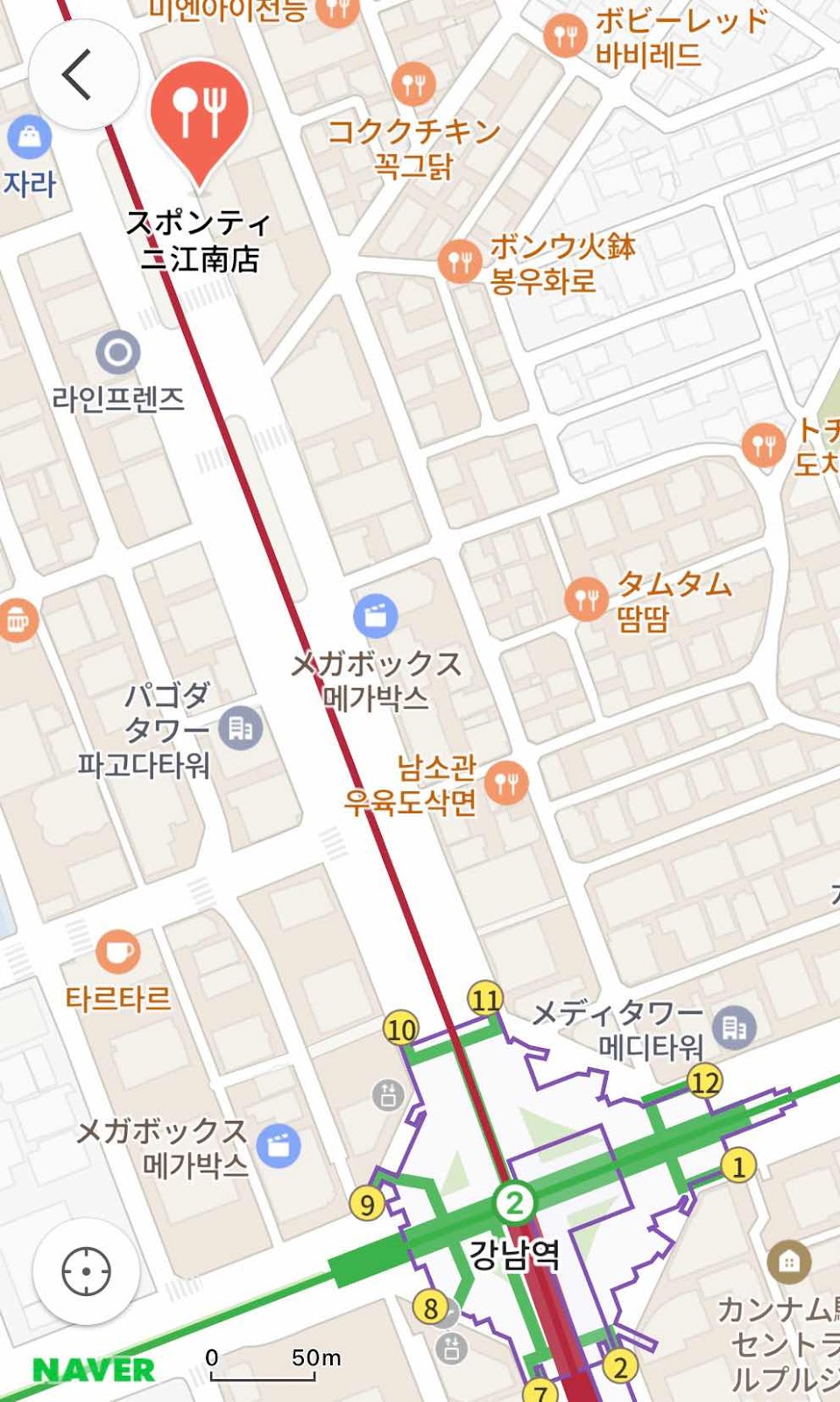Open the 타르타르 cafe marker
The image size is (840, 1402).
(x=118, y=952)
